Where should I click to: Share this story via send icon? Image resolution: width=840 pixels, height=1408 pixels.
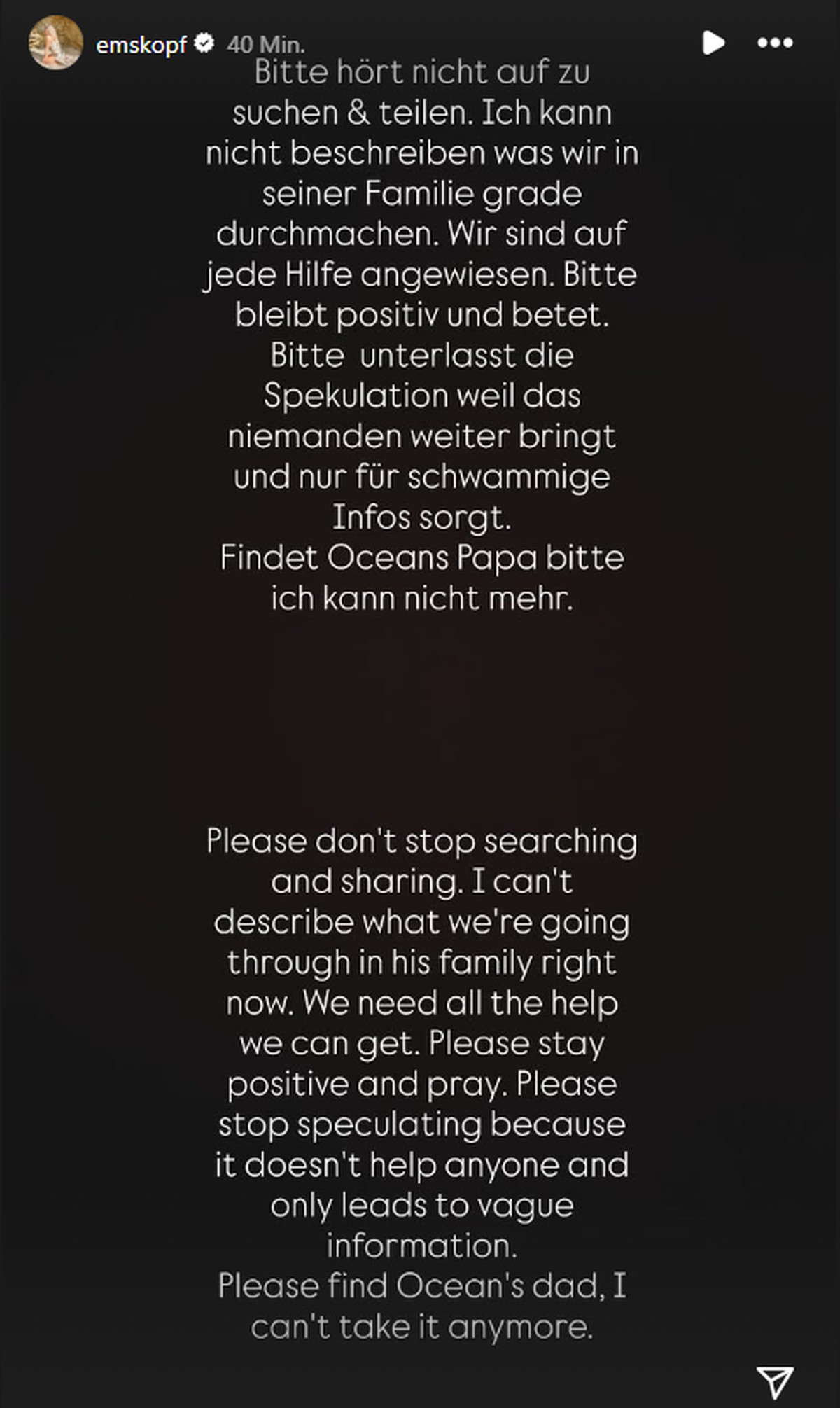pyautogui.click(x=775, y=1382)
